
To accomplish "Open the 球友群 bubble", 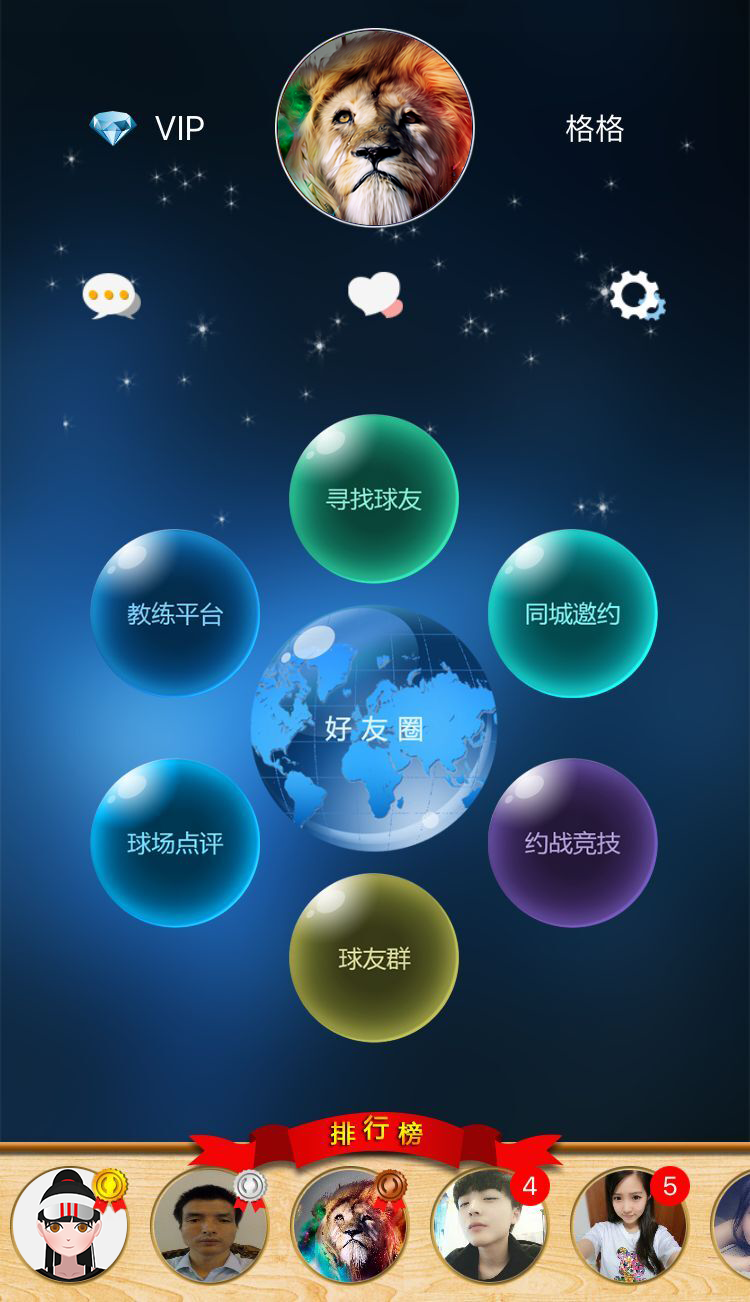I will [x=374, y=957].
